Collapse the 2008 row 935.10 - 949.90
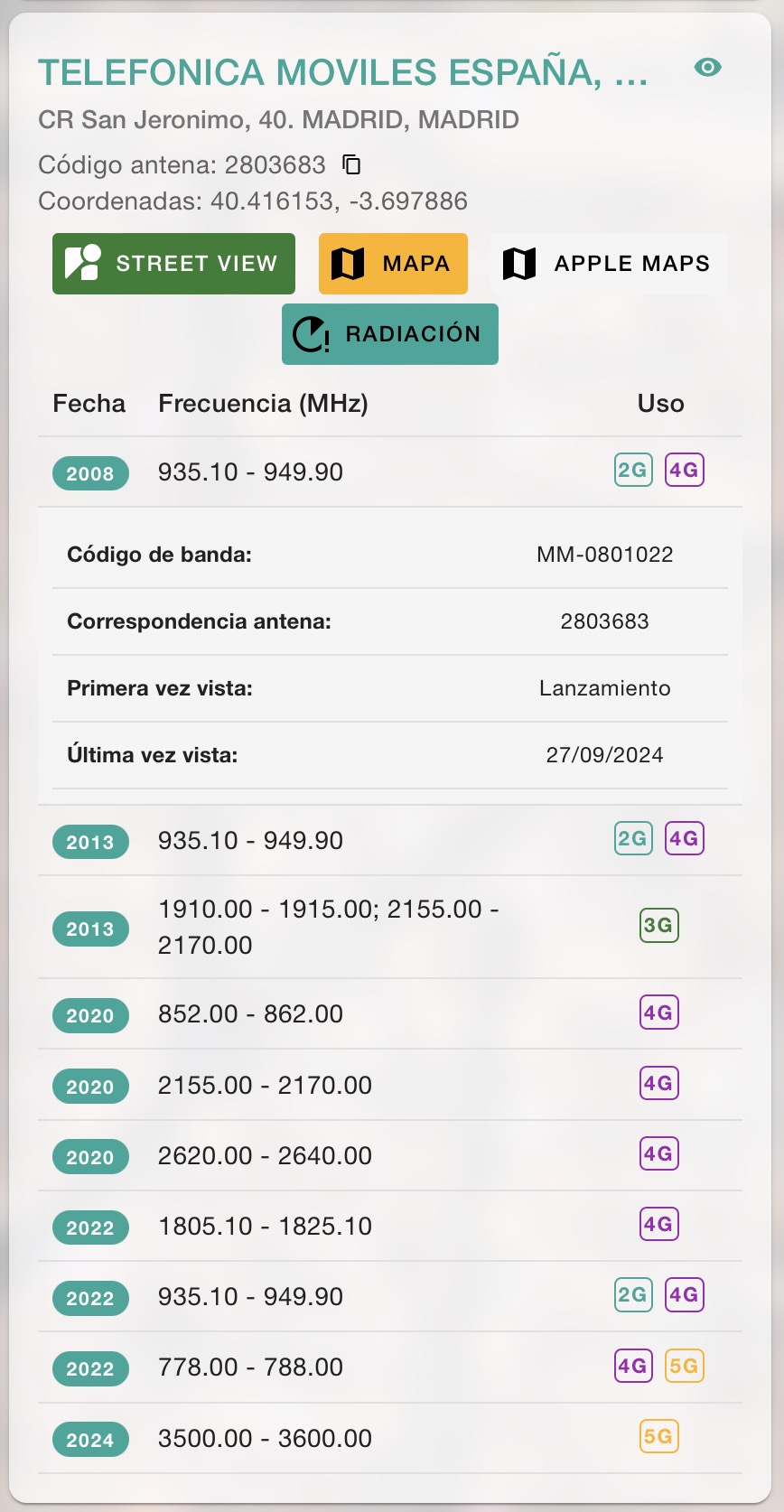 (x=390, y=472)
